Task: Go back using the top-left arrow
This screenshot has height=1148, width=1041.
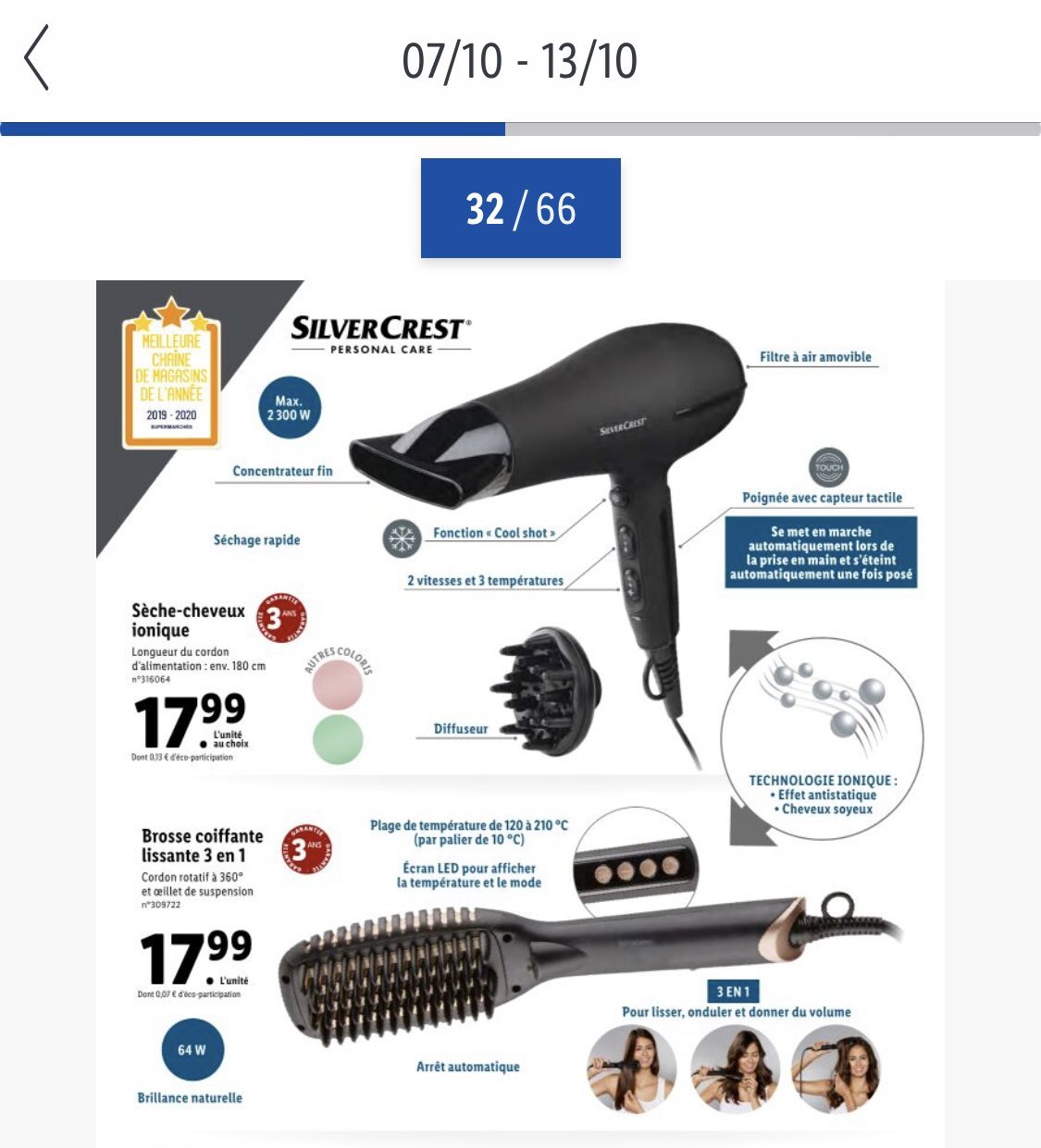Action: [x=37, y=58]
